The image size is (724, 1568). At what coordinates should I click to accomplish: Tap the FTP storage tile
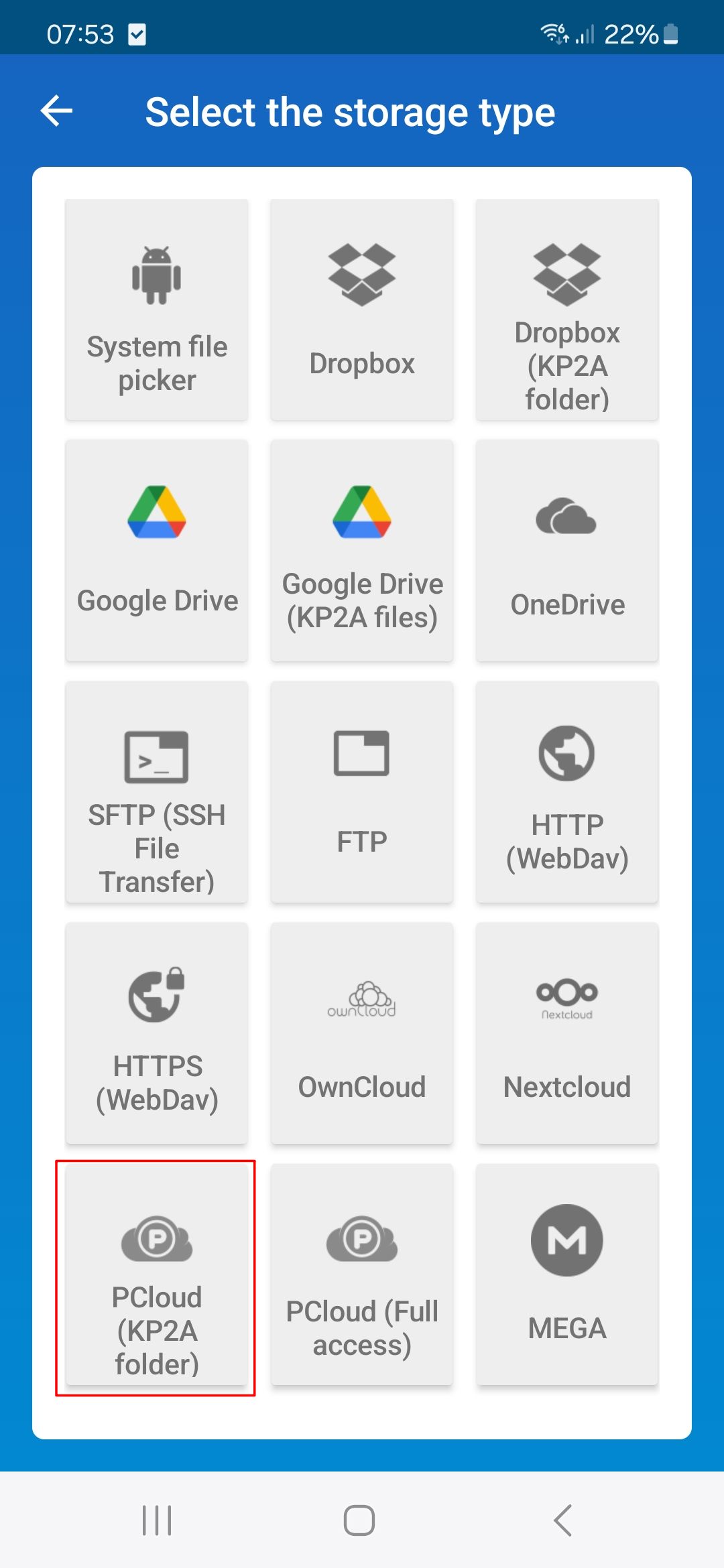point(362,792)
